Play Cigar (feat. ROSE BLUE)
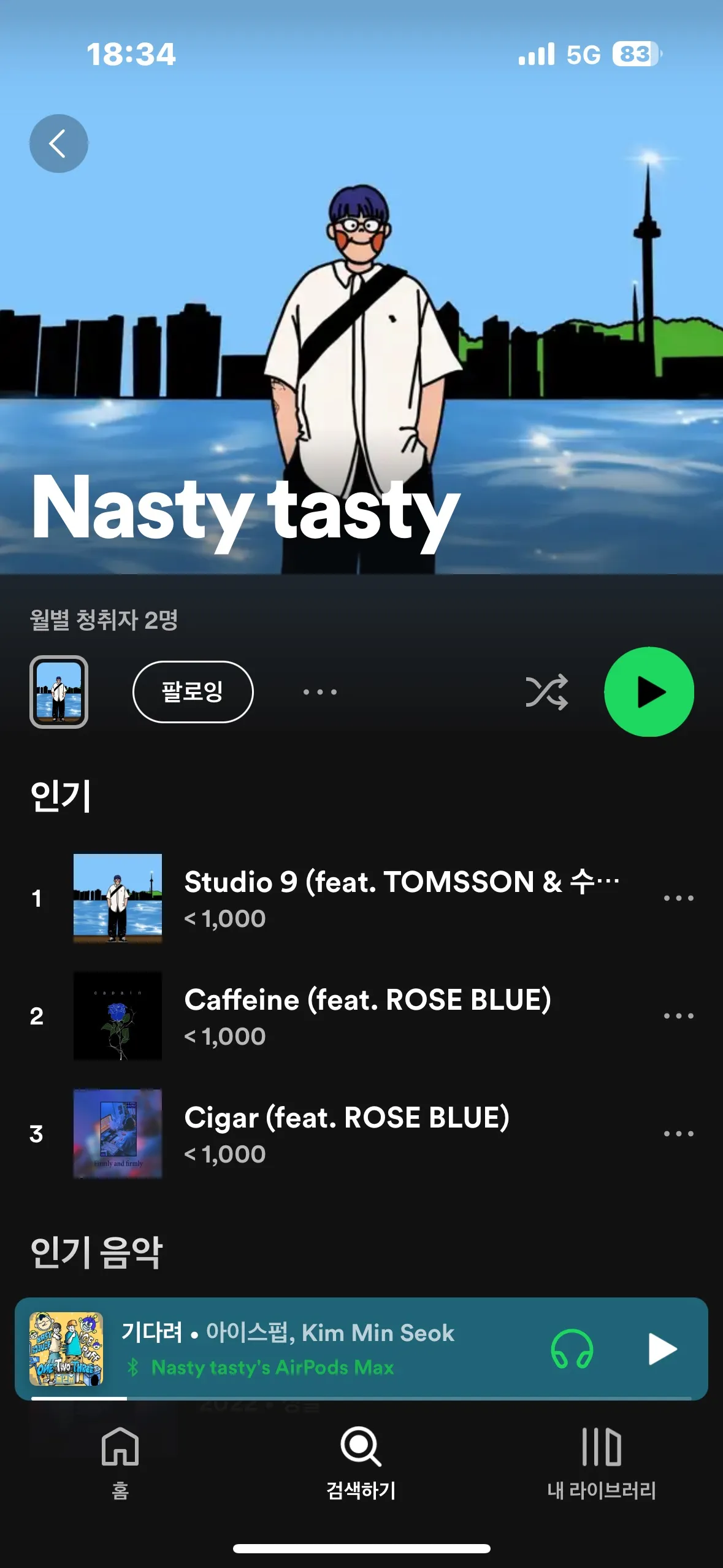Image resolution: width=723 pixels, height=1568 pixels. coord(347,1133)
